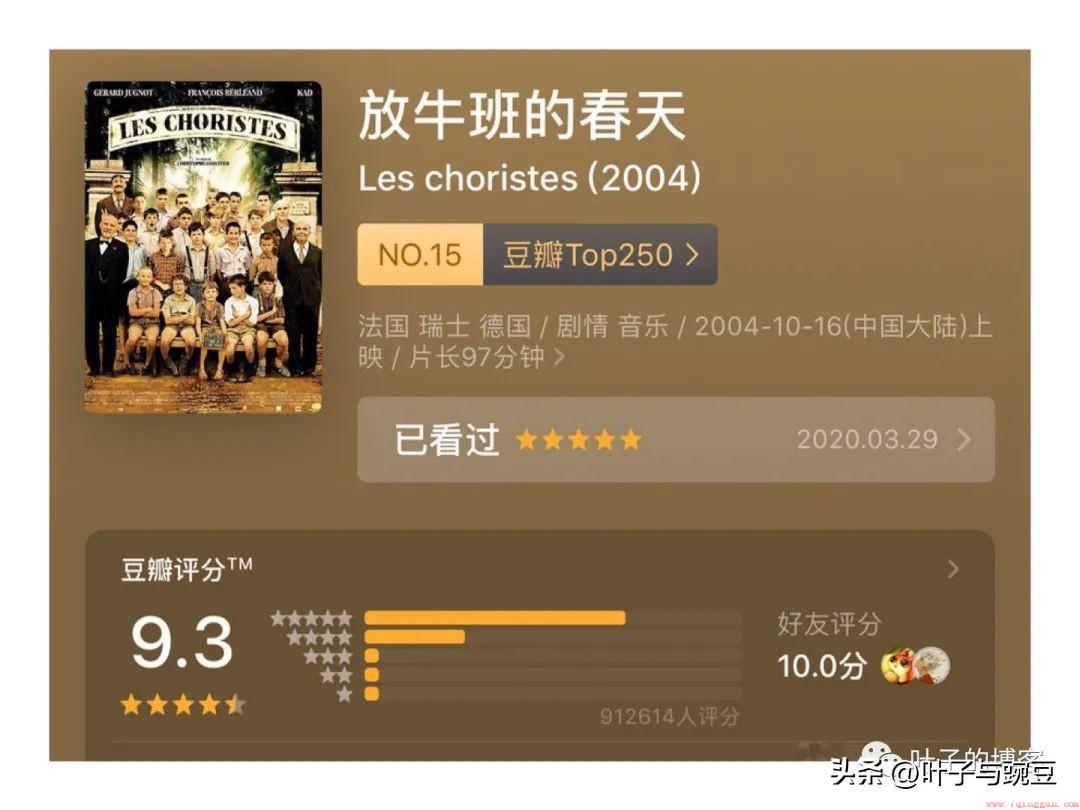
Task: Open the Les Choristes movie poster
Action: tap(203, 246)
